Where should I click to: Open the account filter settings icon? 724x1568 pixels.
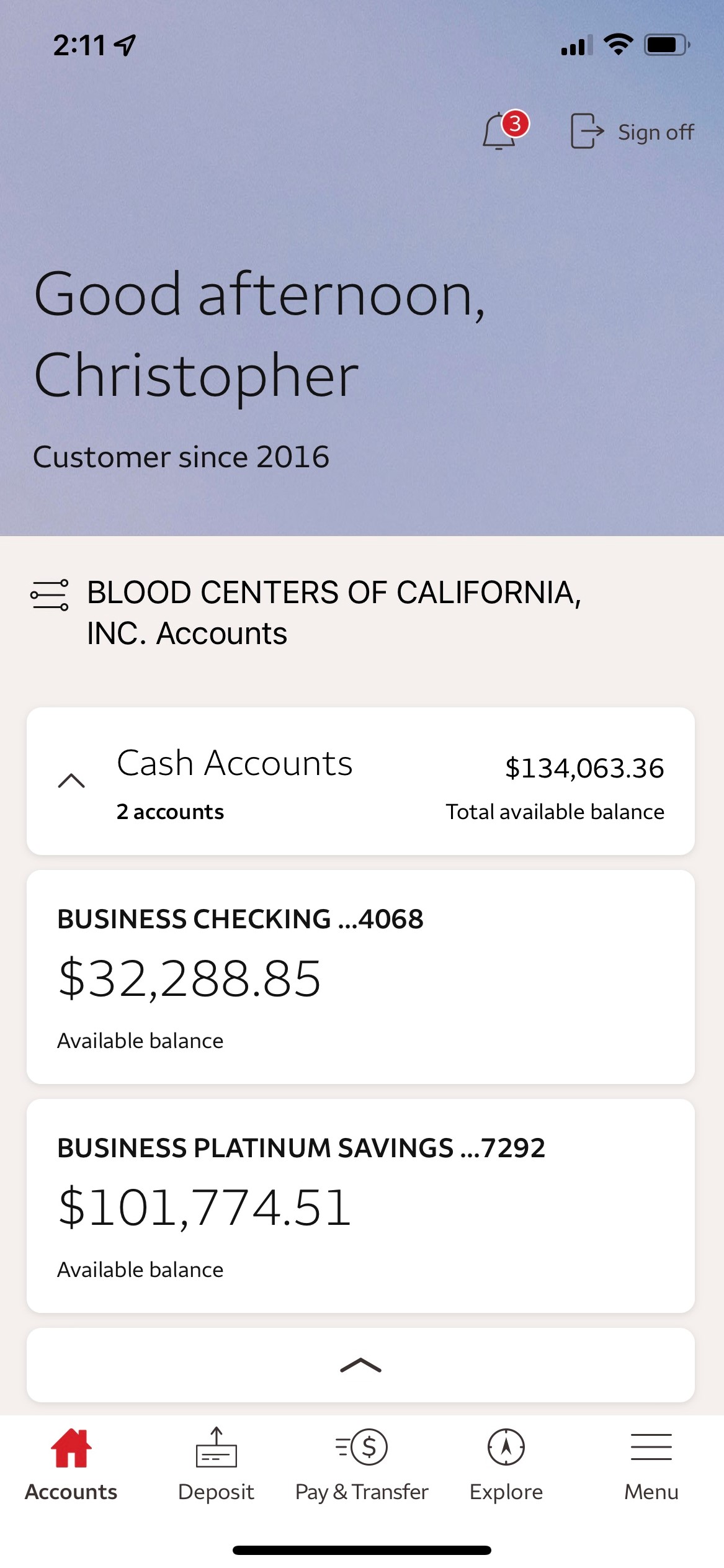50,594
